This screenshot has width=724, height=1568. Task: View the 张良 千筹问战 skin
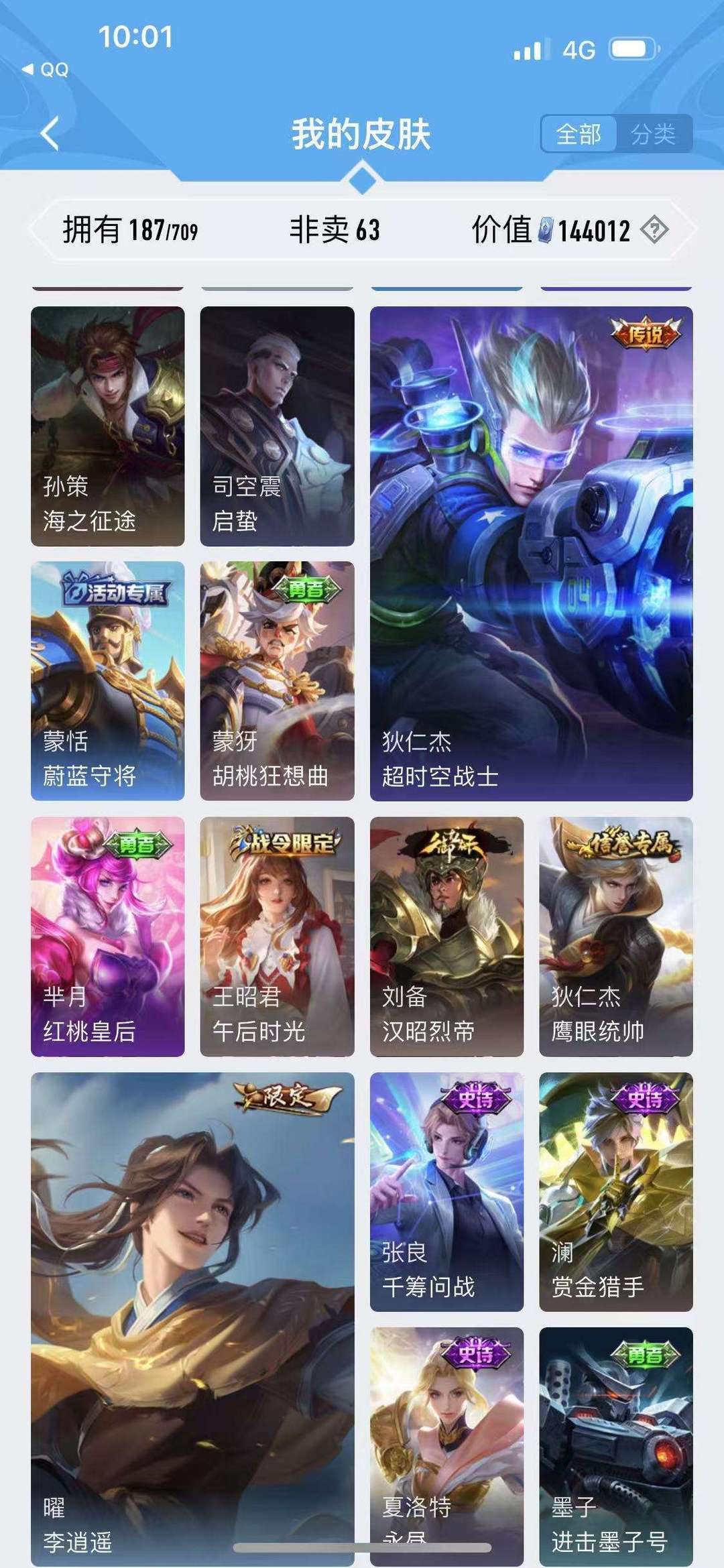tap(447, 1192)
